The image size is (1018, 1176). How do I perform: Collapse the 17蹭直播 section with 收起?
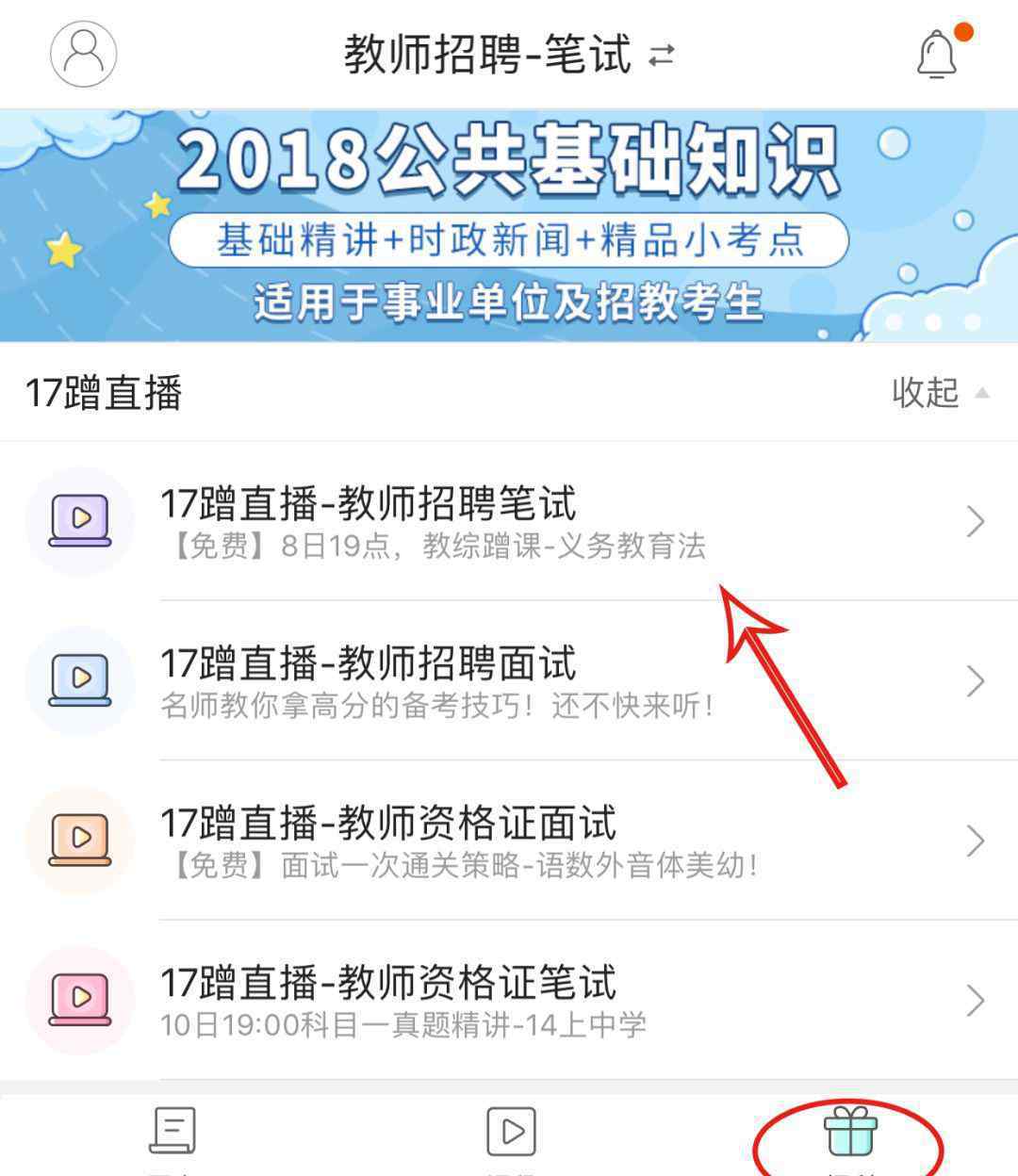tap(939, 392)
